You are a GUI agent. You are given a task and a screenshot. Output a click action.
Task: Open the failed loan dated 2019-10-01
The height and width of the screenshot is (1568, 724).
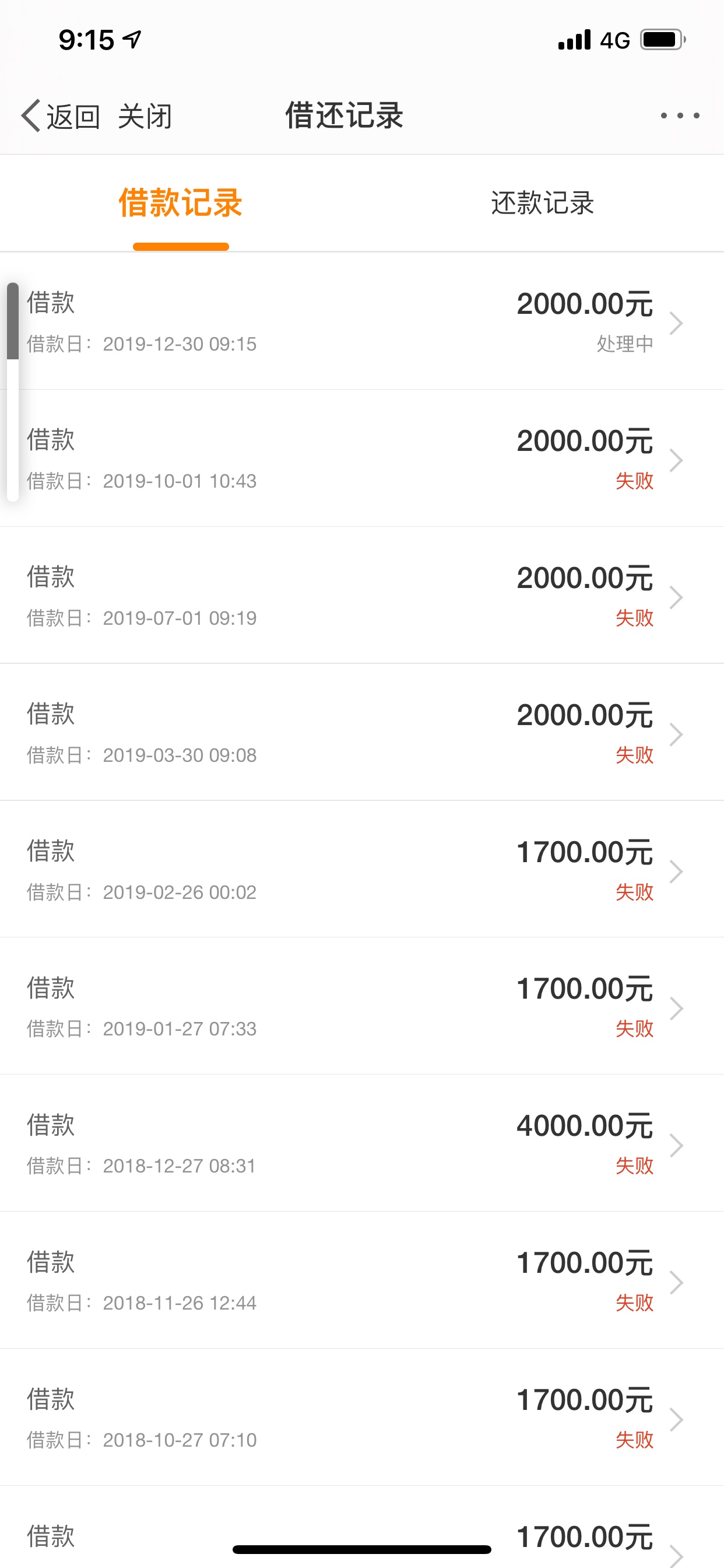pyautogui.click(x=362, y=459)
